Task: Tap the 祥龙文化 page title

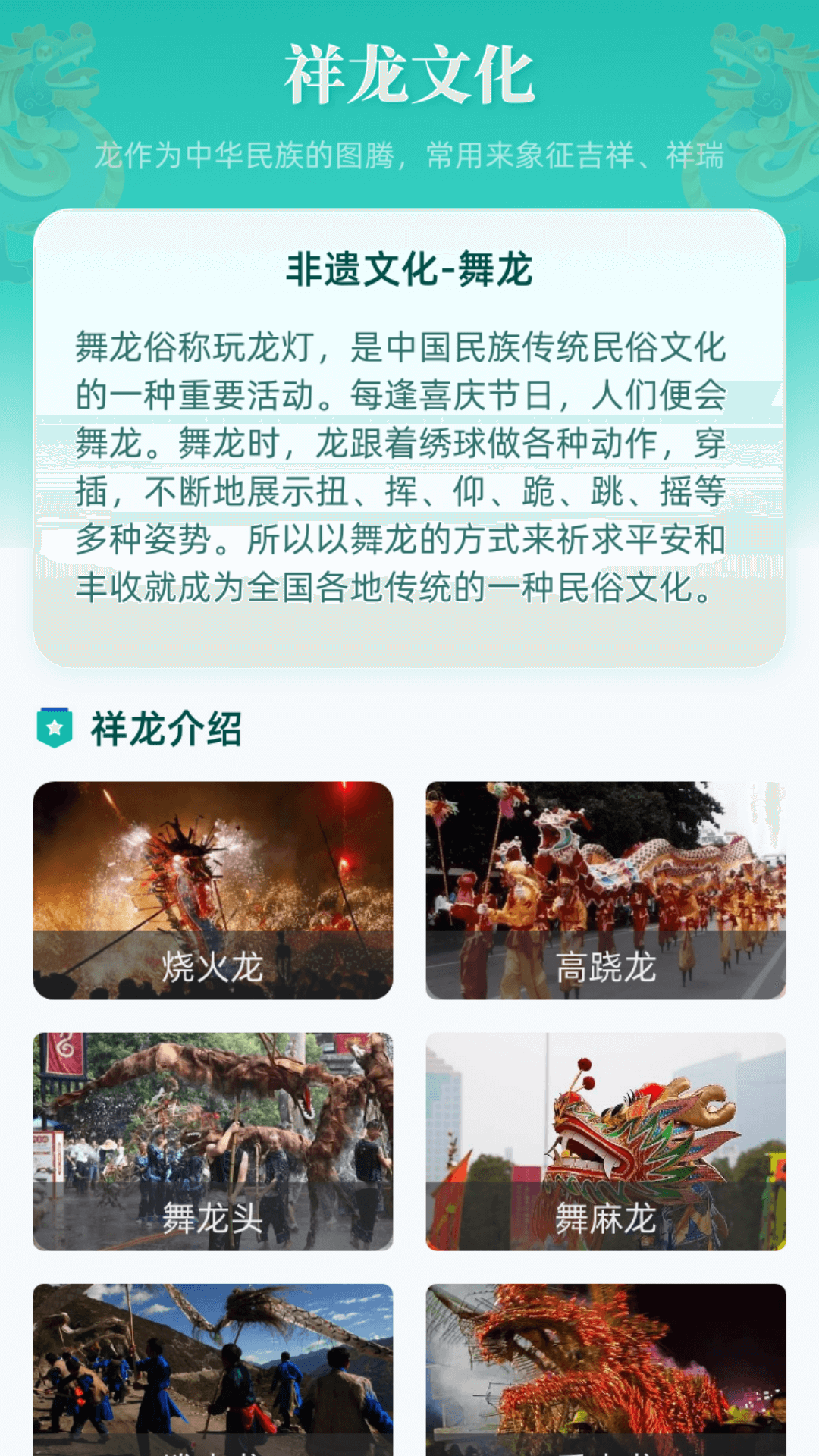Action: (x=409, y=72)
